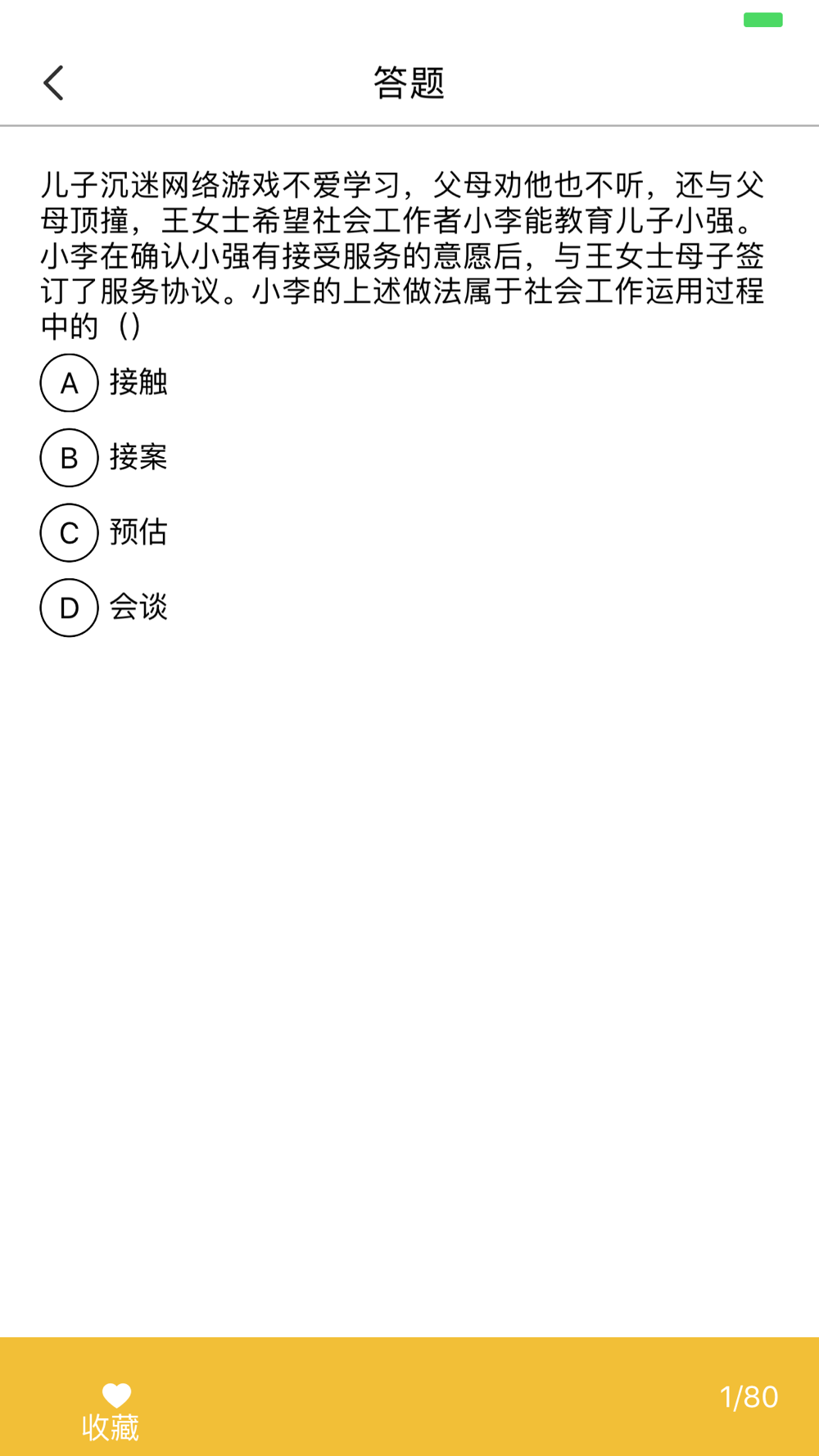Select option D 会谈
819x1456 pixels.
click(70, 608)
